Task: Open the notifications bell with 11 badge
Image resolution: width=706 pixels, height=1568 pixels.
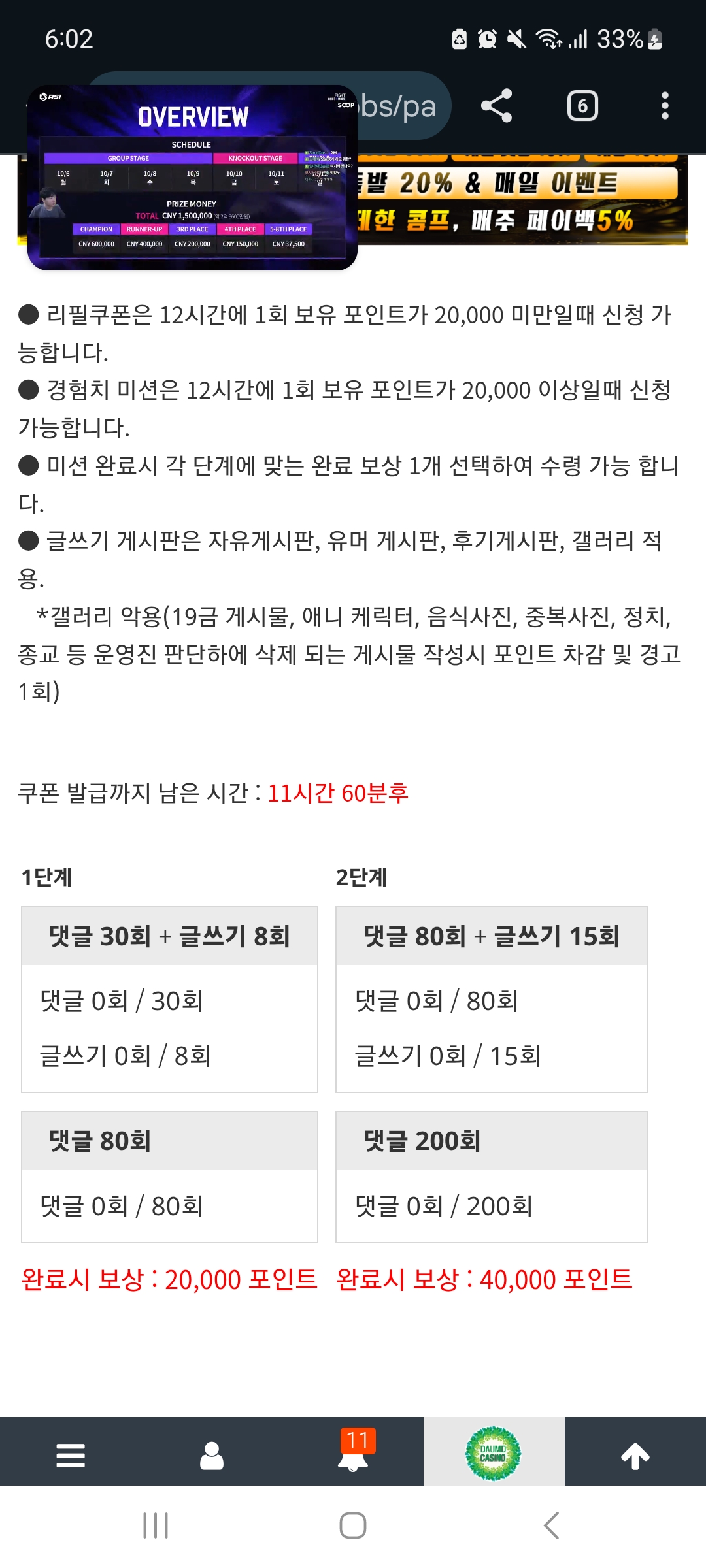Action: (353, 1456)
